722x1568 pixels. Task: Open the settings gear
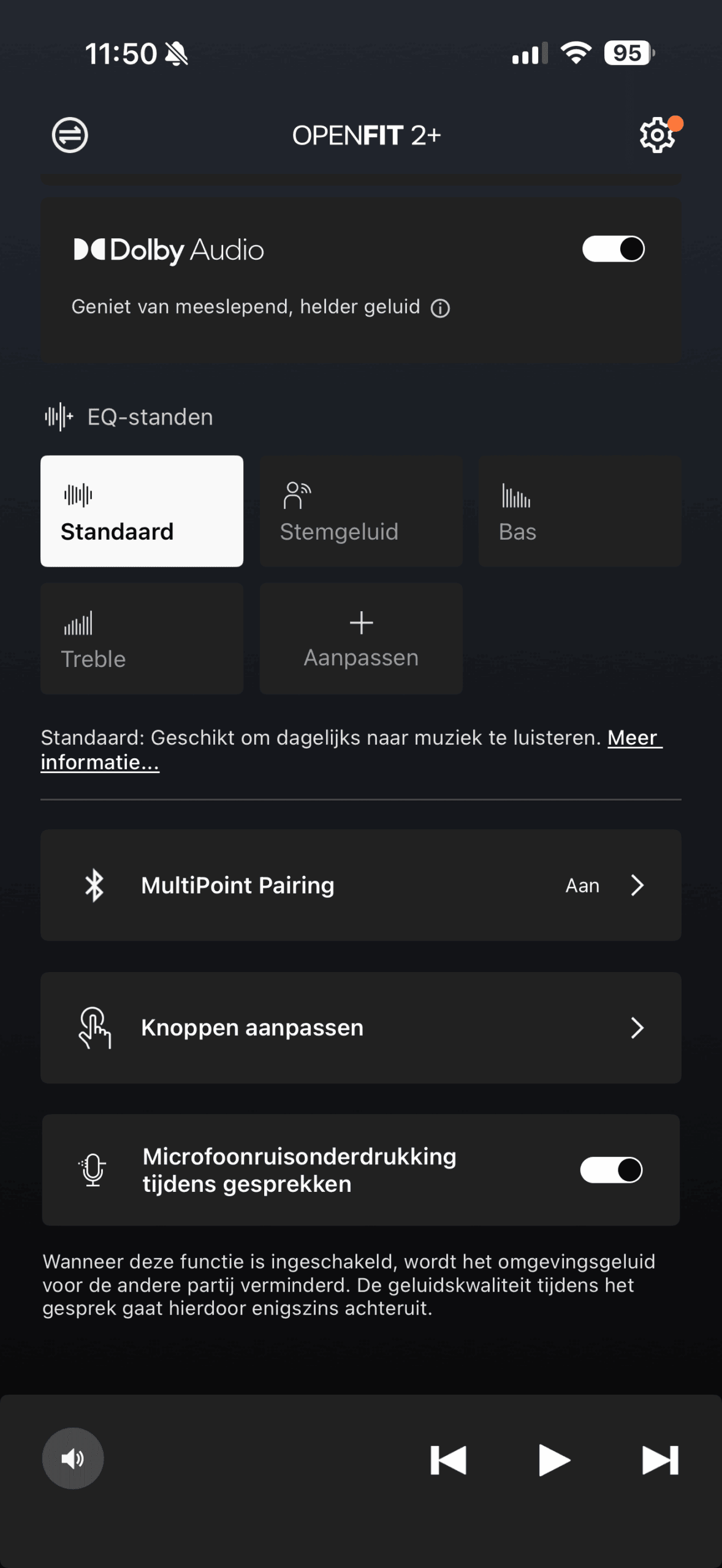pos(657,135)
